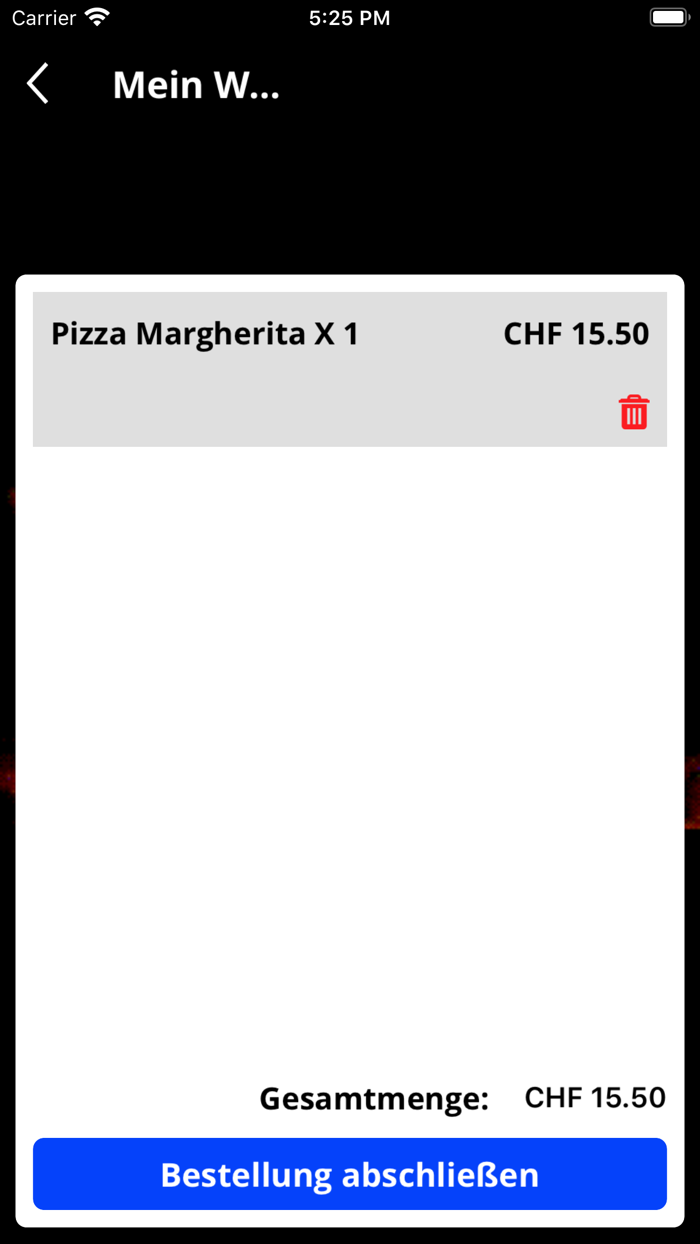This screenshot has height=1244, width=700.
Task: Delete Pizza Margherita from the cart
Action: tap(634, 412)
